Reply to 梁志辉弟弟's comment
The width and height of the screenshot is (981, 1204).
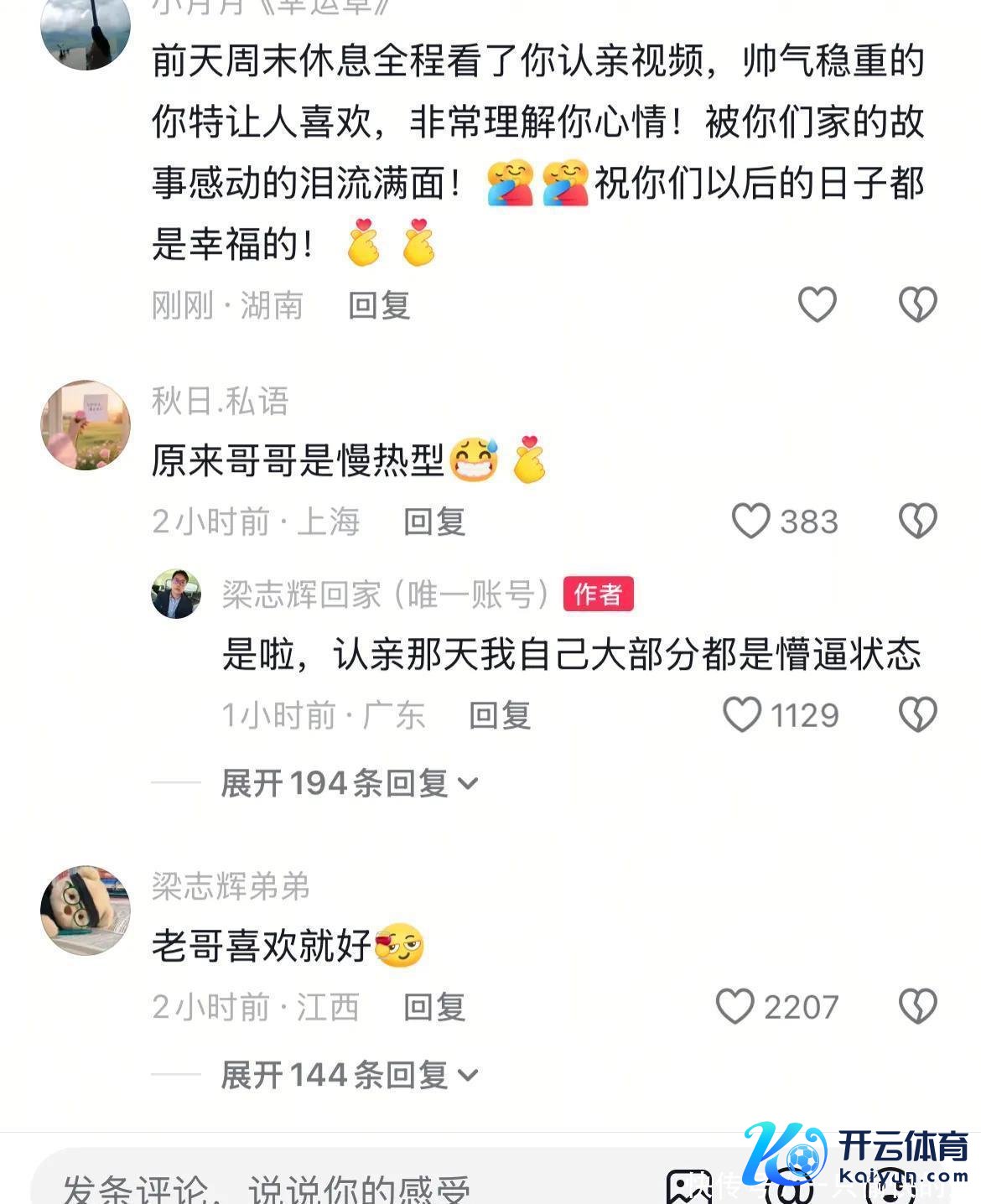pos(434,1007)
